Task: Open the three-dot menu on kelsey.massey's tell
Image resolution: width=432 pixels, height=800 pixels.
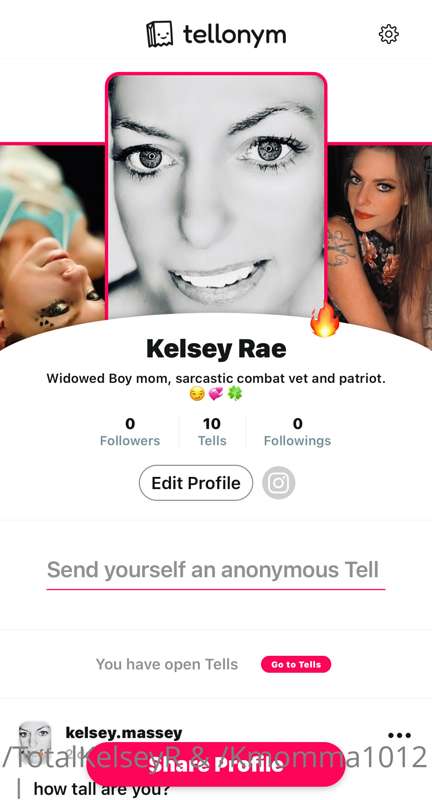Action: tap(399, 735)
